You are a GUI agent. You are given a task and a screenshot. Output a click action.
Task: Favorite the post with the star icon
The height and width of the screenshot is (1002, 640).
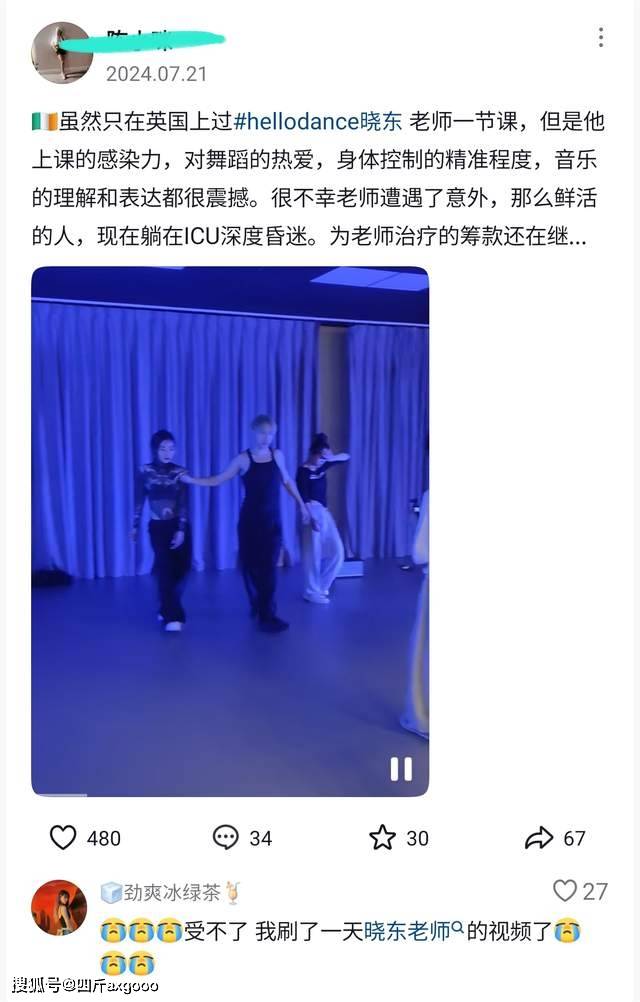pos(383,837)
